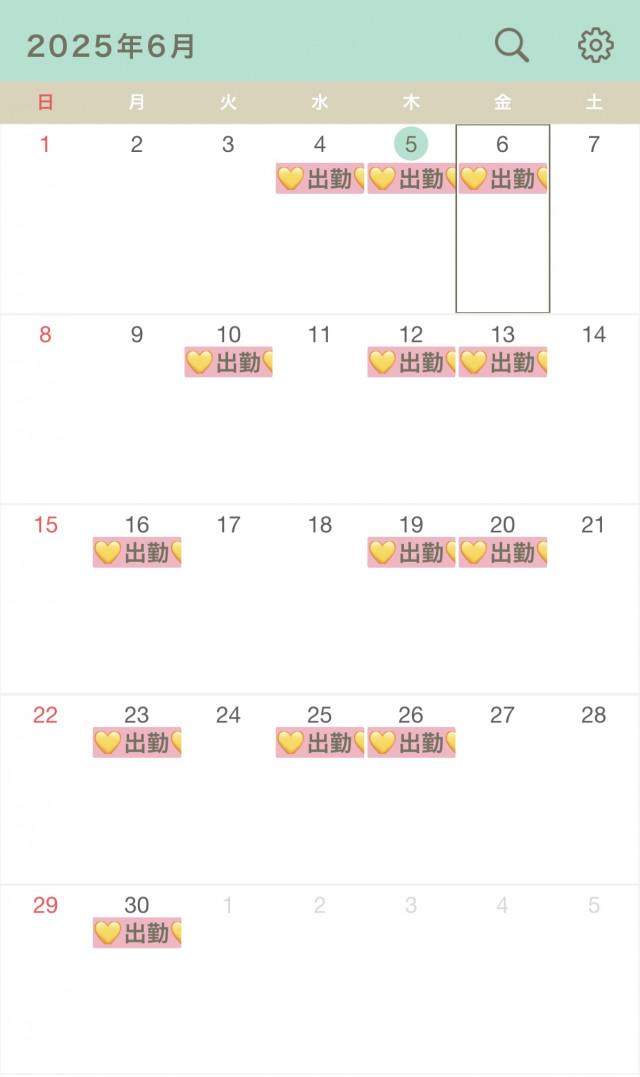Open the 出勤 event on June 25
Viewport: 640px width, 1077px height.
320,742
